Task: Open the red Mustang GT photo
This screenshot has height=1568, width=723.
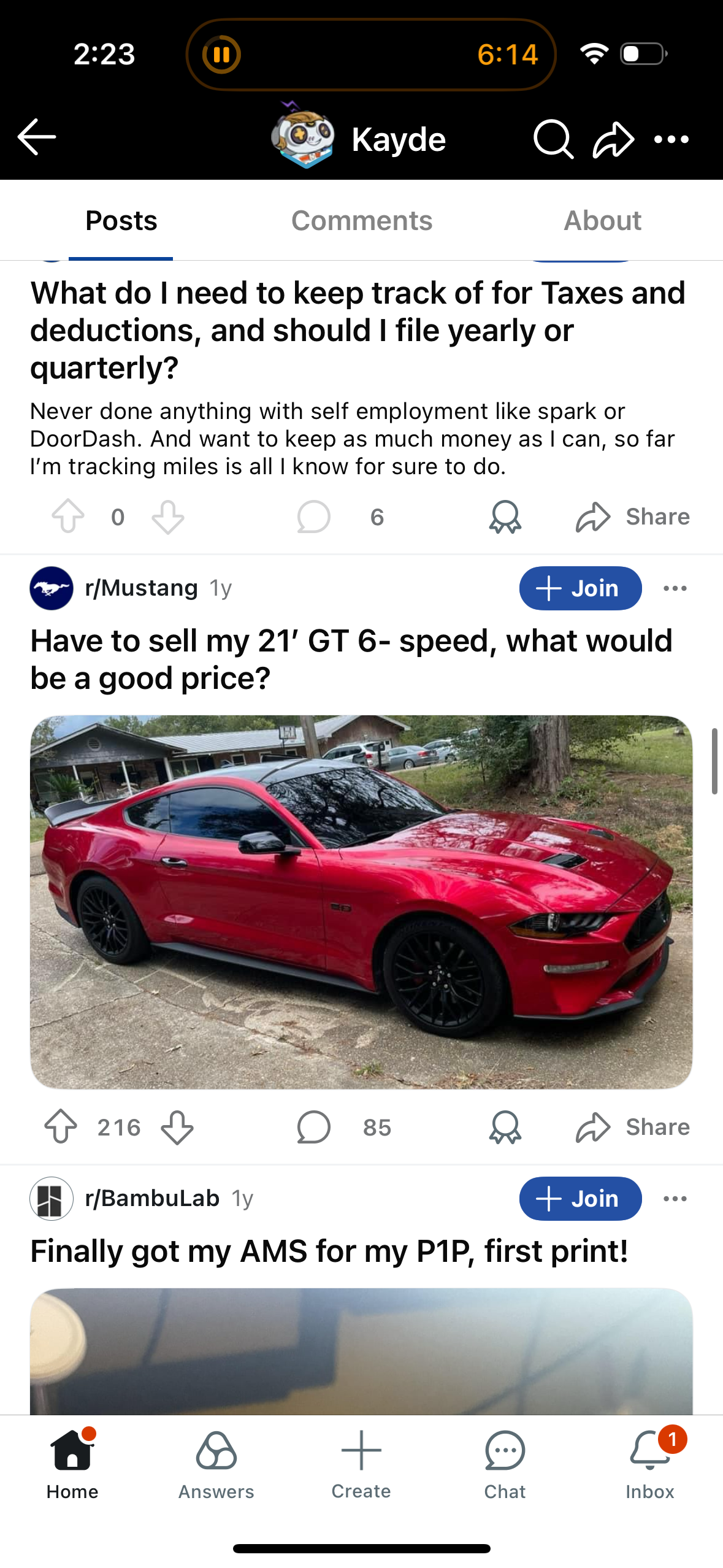Action: pos(361,902)
